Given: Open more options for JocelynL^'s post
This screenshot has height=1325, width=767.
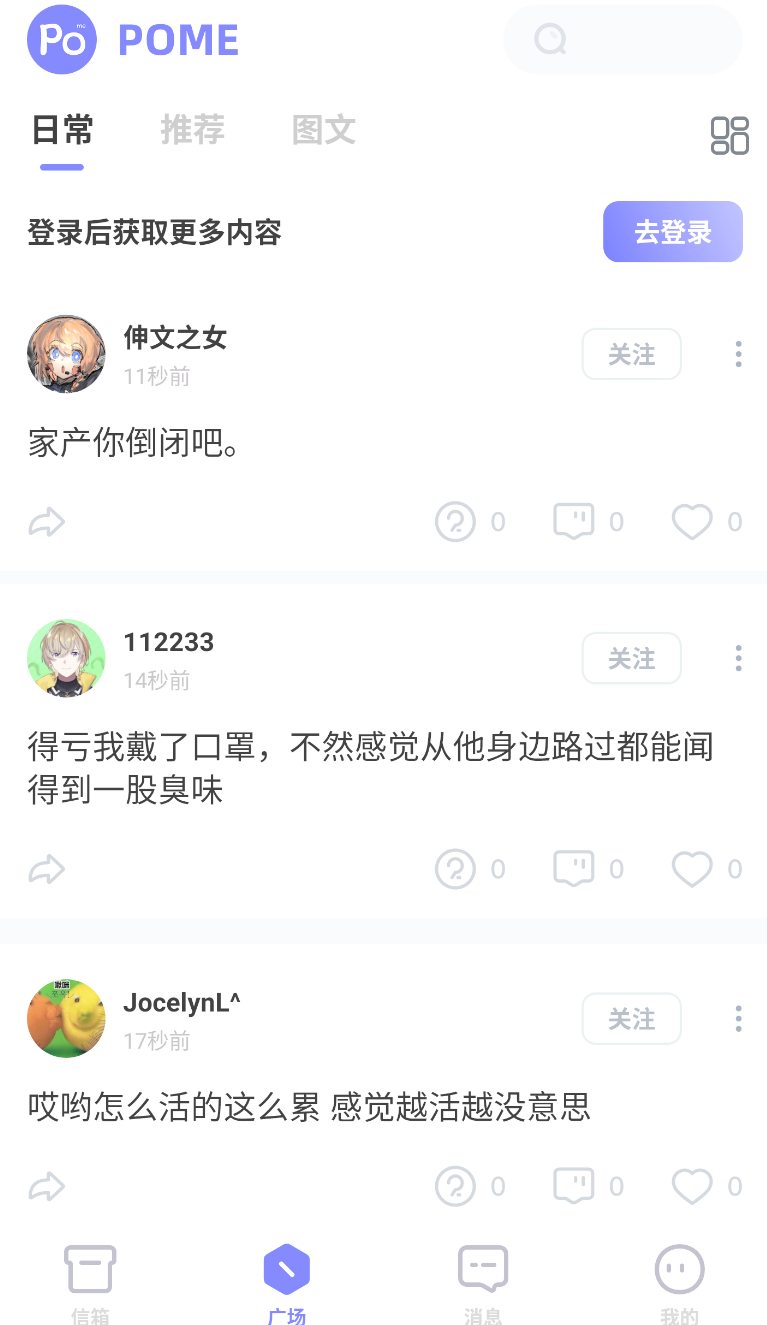Looking at the screenshot, I should (x=738, y=1019).
